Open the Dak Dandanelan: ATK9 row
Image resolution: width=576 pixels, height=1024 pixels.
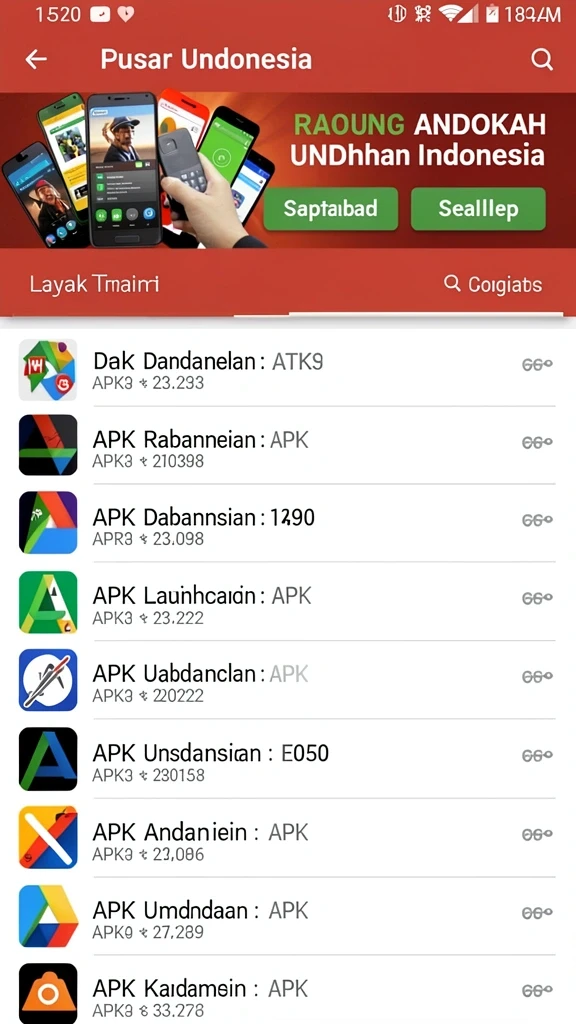point(288,369)
